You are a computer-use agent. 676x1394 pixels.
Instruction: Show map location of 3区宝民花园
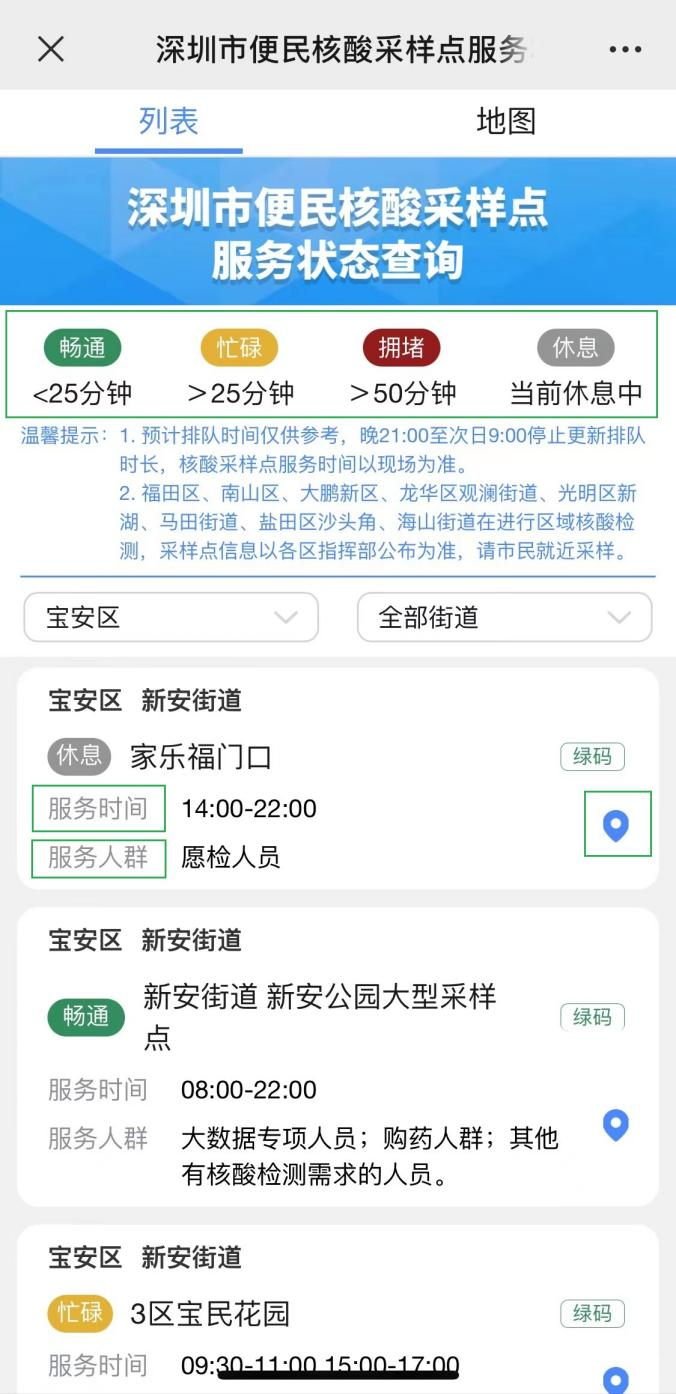[x=616, y=1379]
